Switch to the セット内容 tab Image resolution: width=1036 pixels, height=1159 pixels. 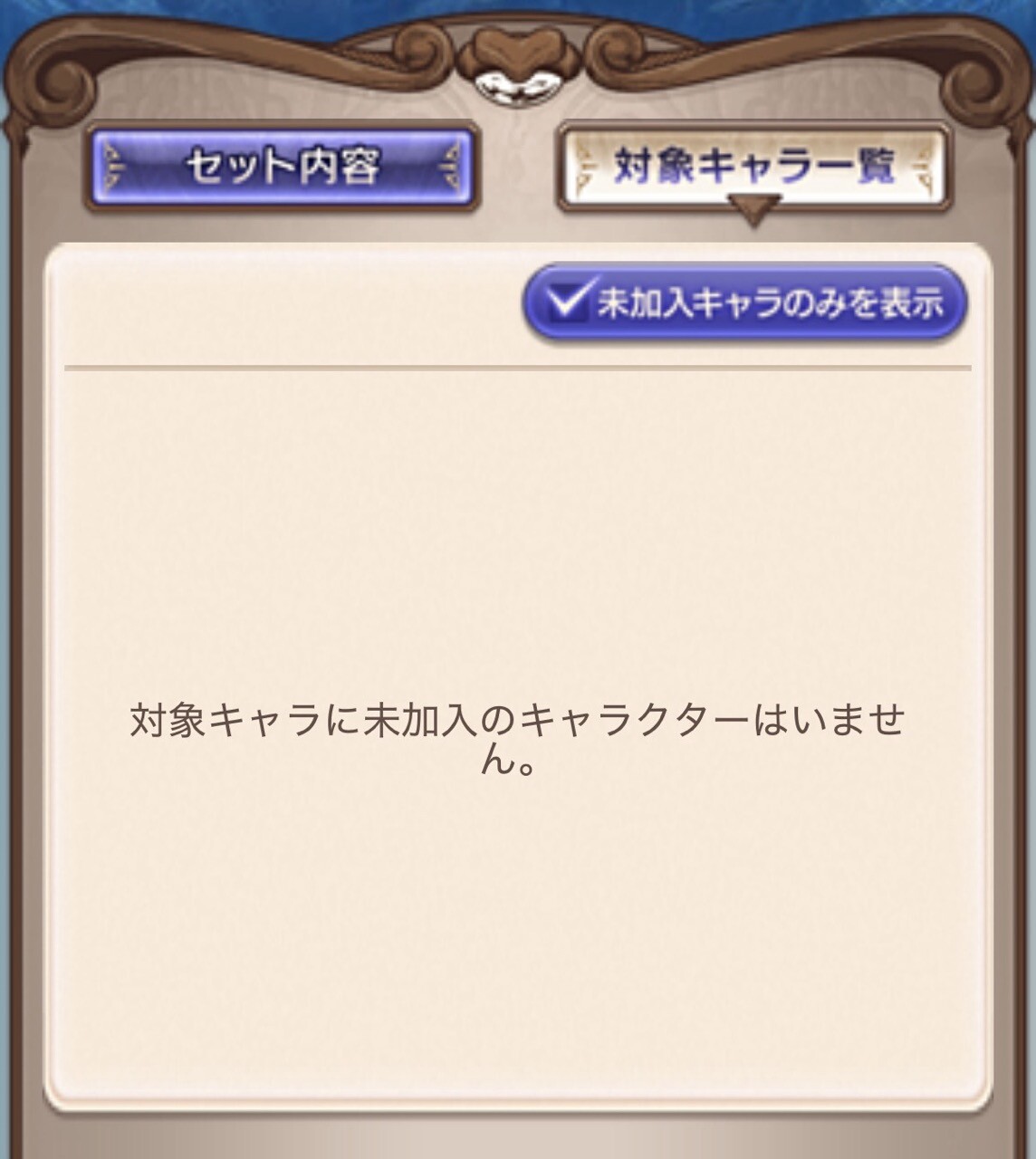tap(282, 168)
